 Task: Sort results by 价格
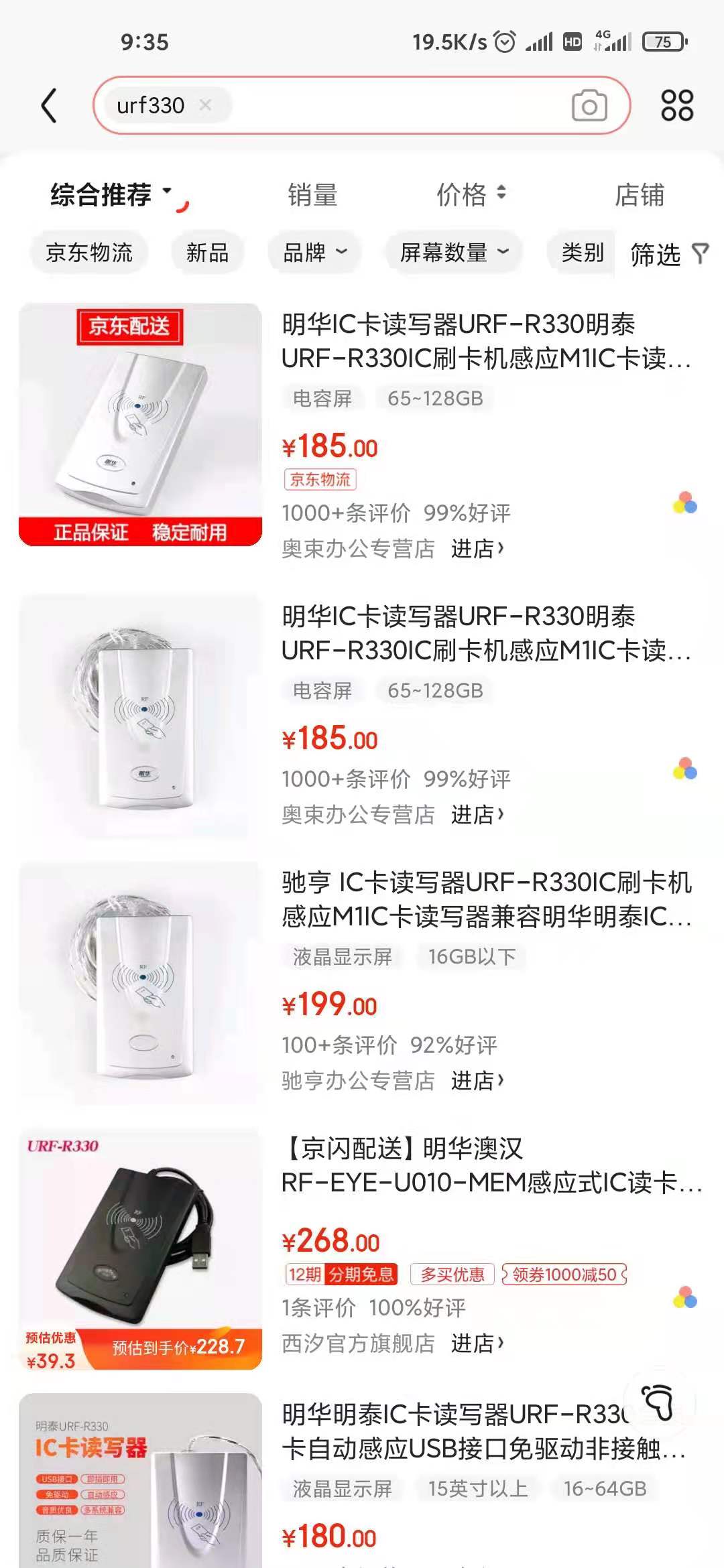click(x=471, y=195)
